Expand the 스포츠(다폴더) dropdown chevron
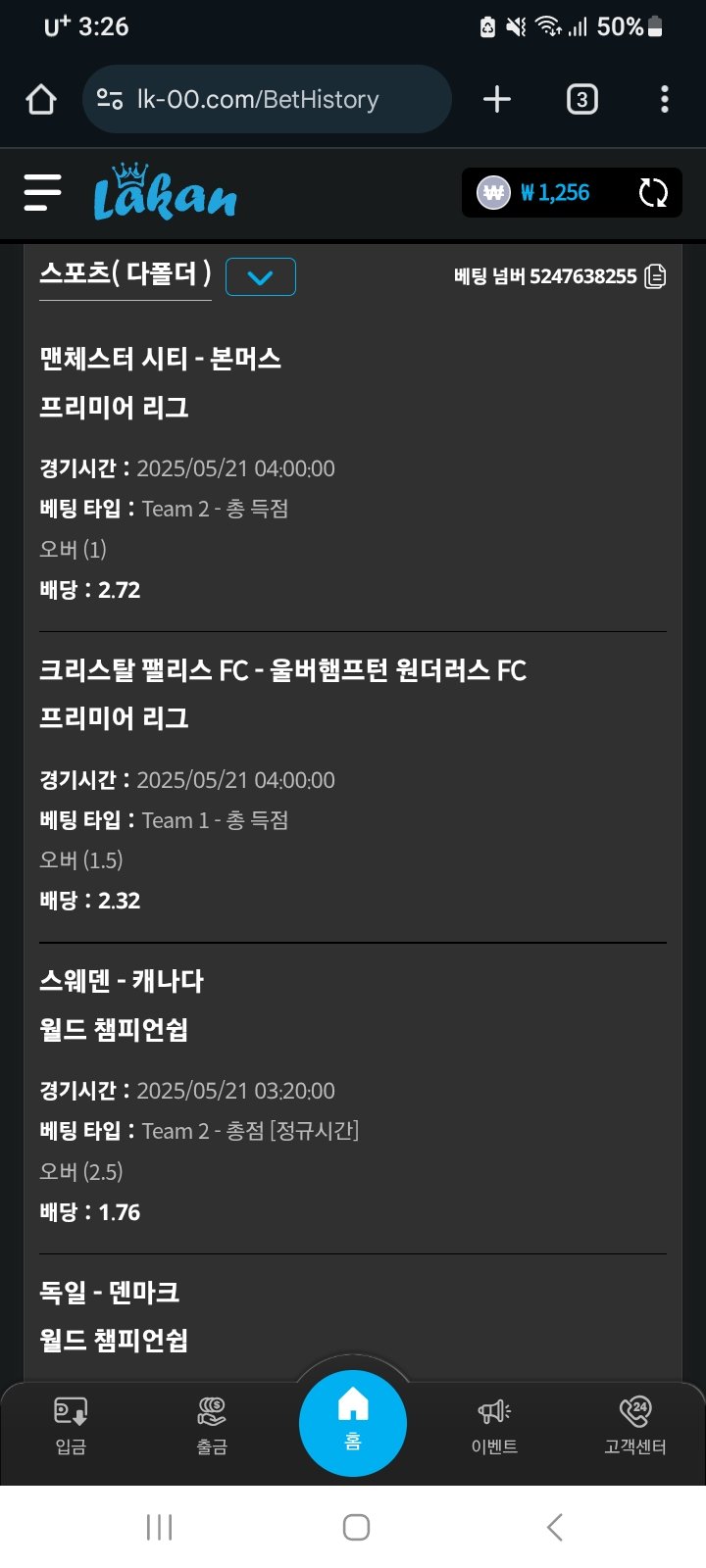 (x=260, y=277)
